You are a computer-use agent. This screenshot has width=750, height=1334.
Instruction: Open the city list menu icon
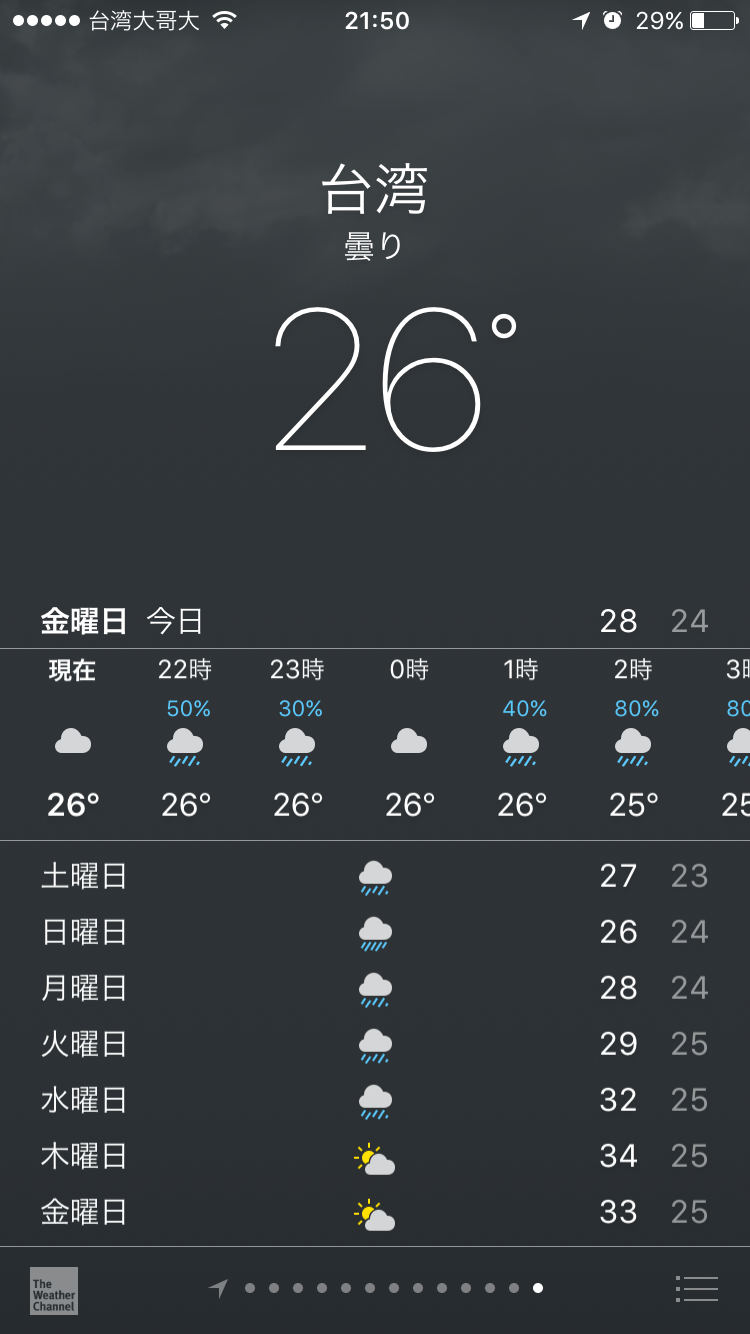697,1289
